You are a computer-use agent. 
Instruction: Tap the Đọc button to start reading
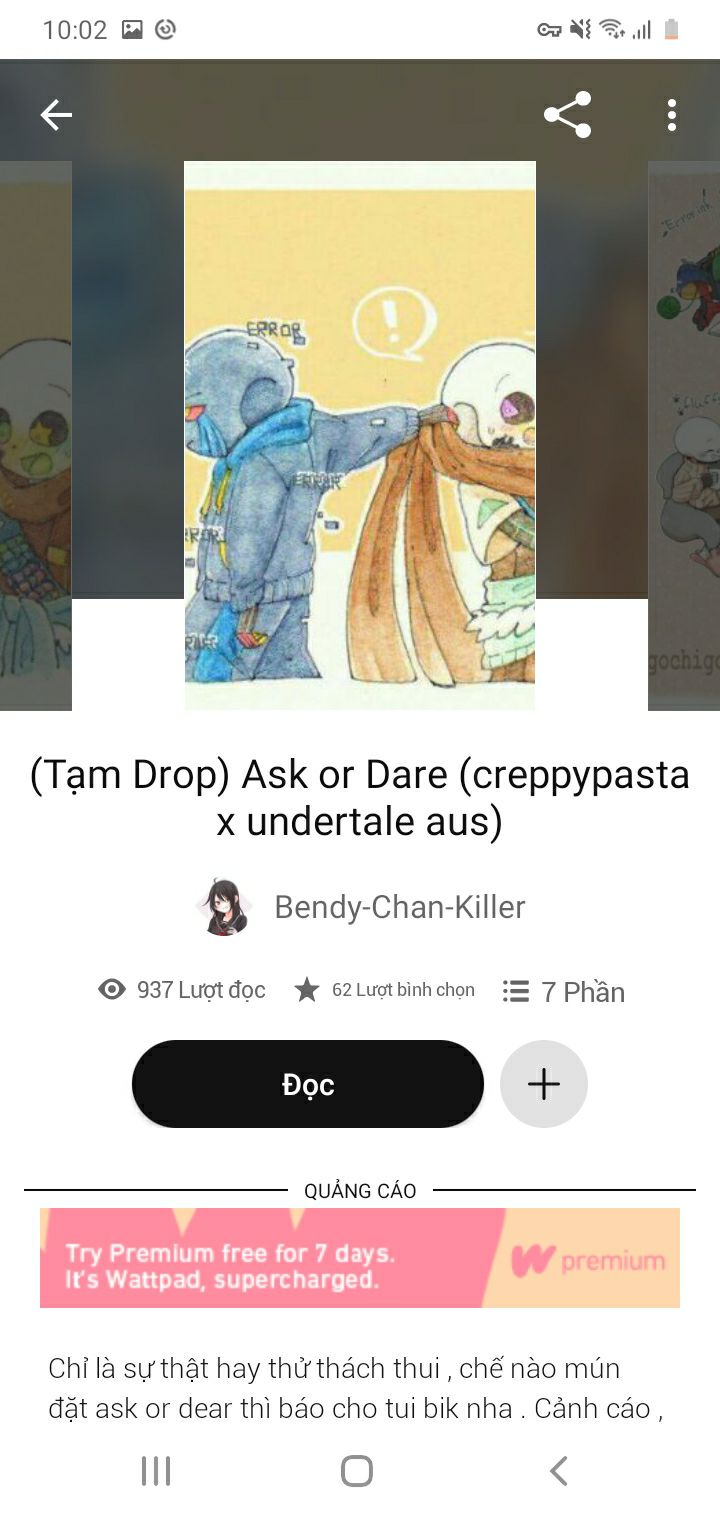tap(308, 1084)
